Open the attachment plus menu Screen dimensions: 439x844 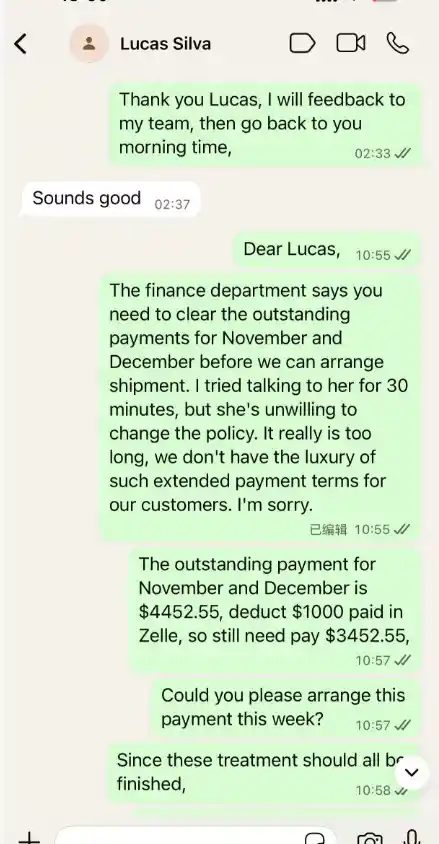29,838
